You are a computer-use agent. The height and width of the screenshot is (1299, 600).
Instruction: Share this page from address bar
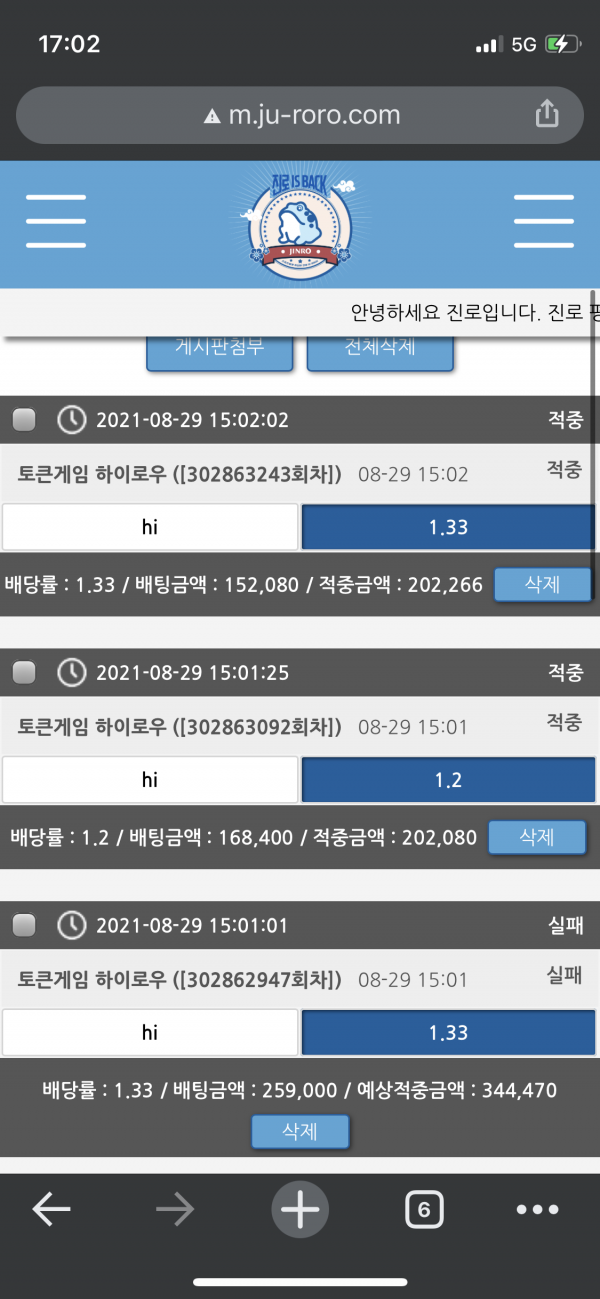coord(546,115)
